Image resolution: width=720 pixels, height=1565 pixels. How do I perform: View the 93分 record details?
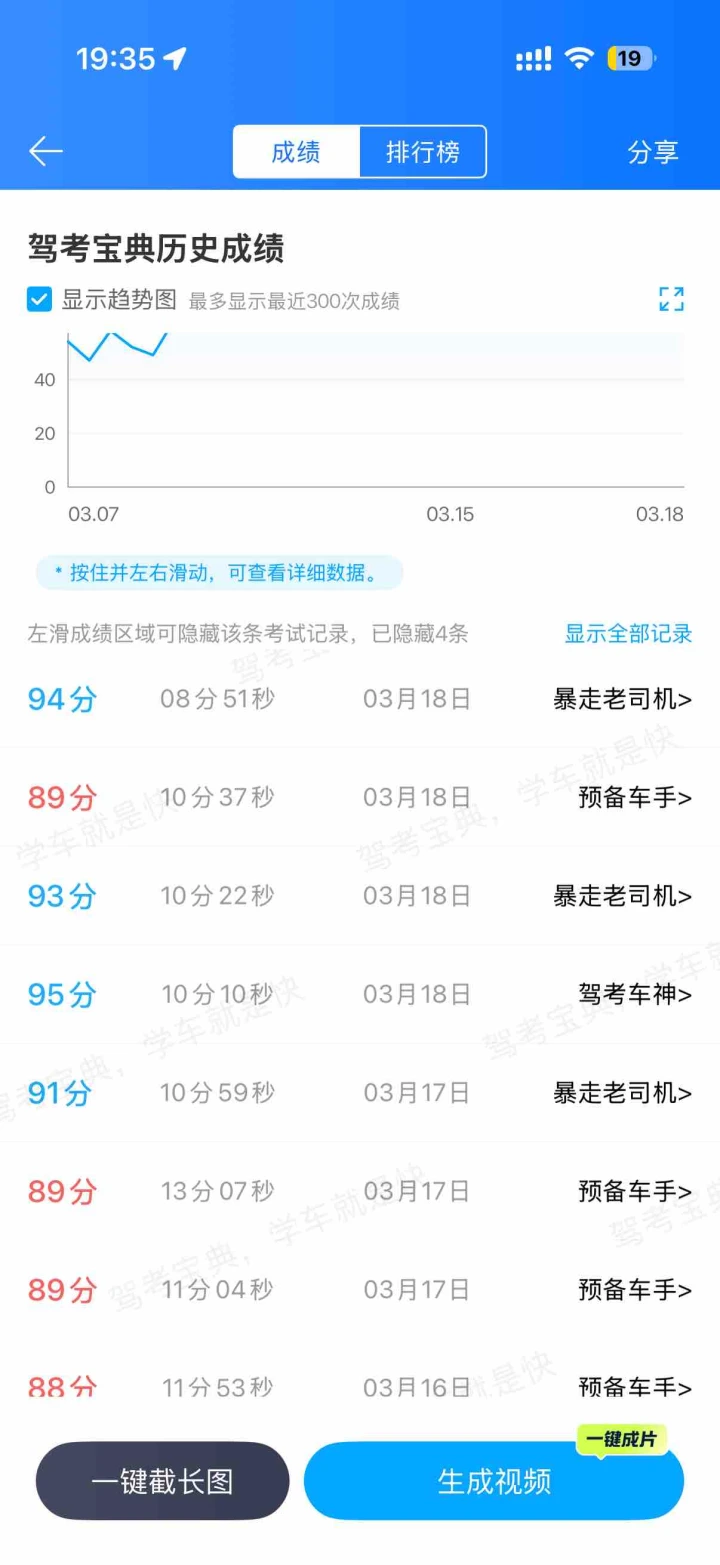point(360,896)
